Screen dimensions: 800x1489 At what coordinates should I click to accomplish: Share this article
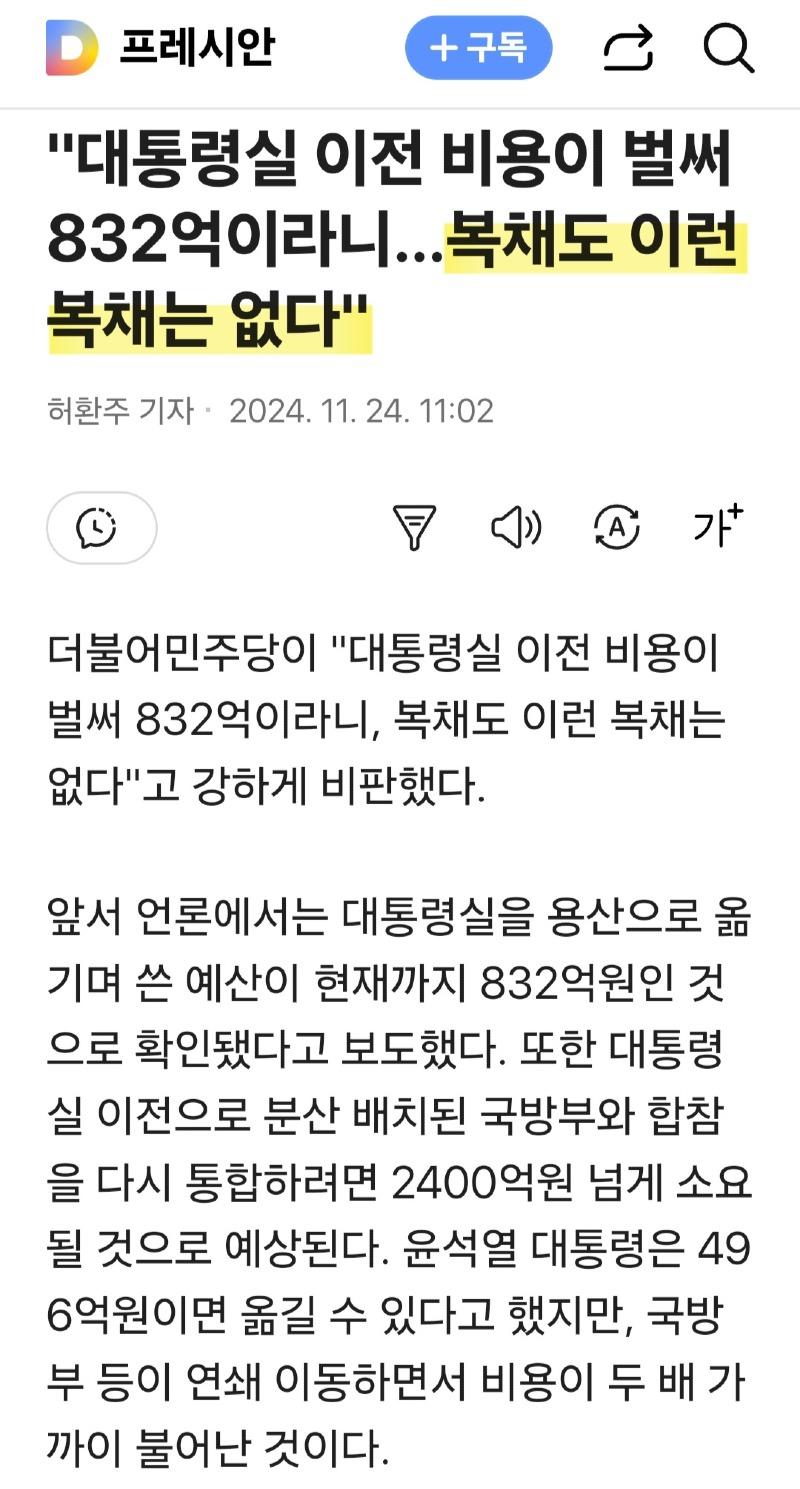[x=628, y=48]
